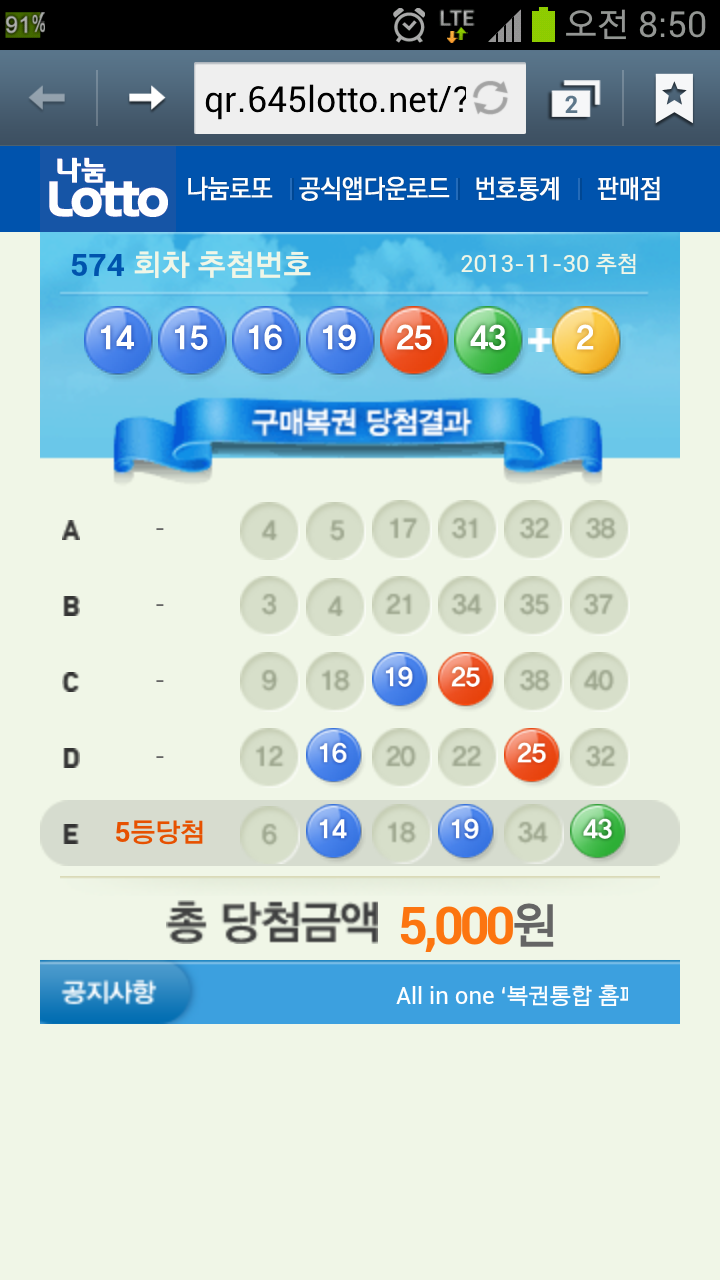720x1280 pixels.
Task: Go forward in the browser
Action: 147,98
